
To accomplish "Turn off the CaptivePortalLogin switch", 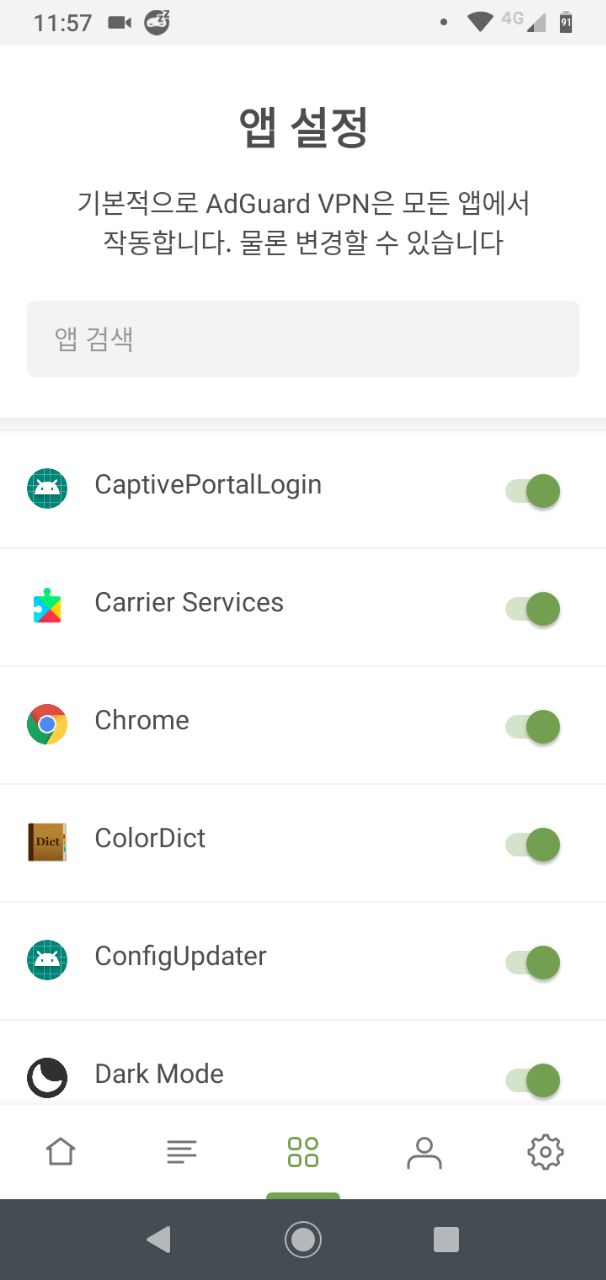I will (532, 491).
